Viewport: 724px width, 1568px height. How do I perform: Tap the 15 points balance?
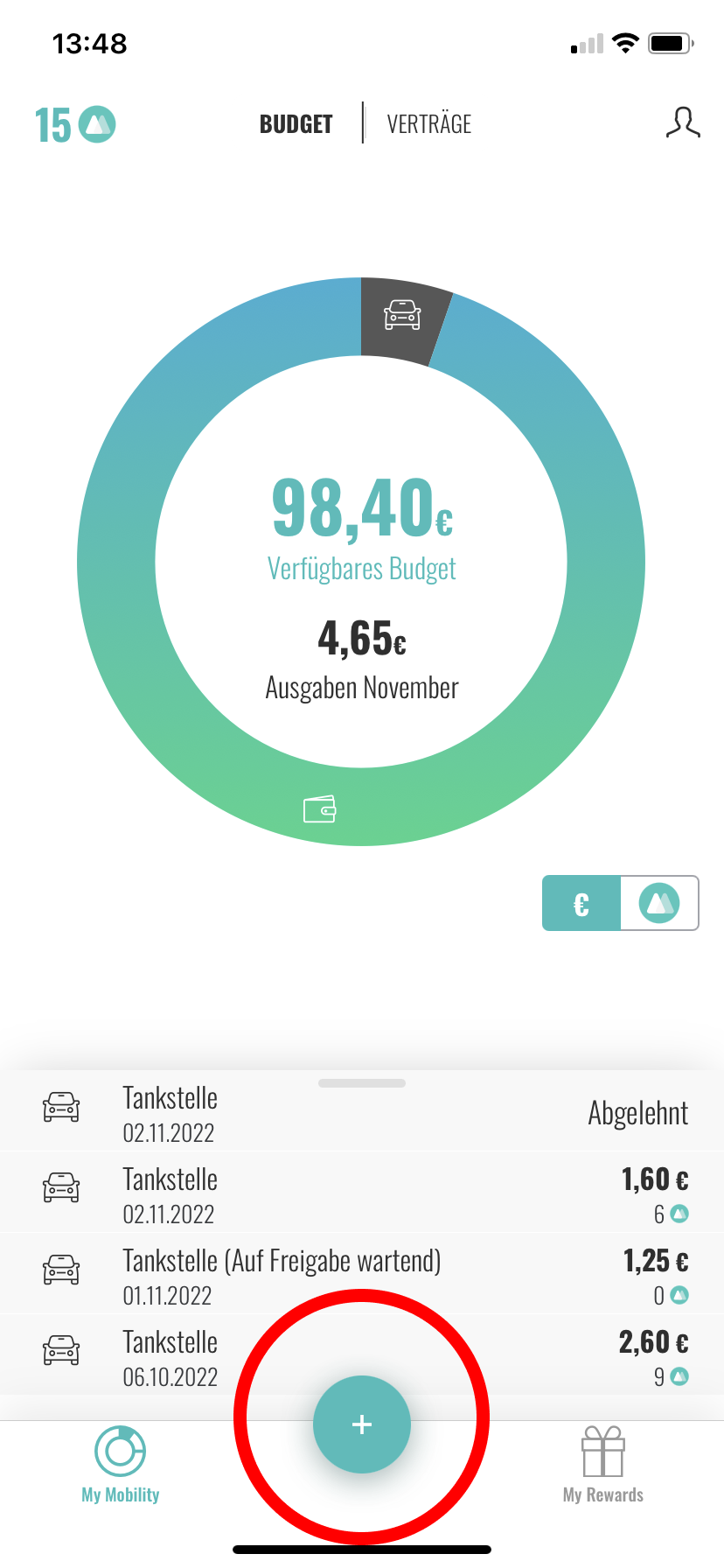(x=75, y=124)
